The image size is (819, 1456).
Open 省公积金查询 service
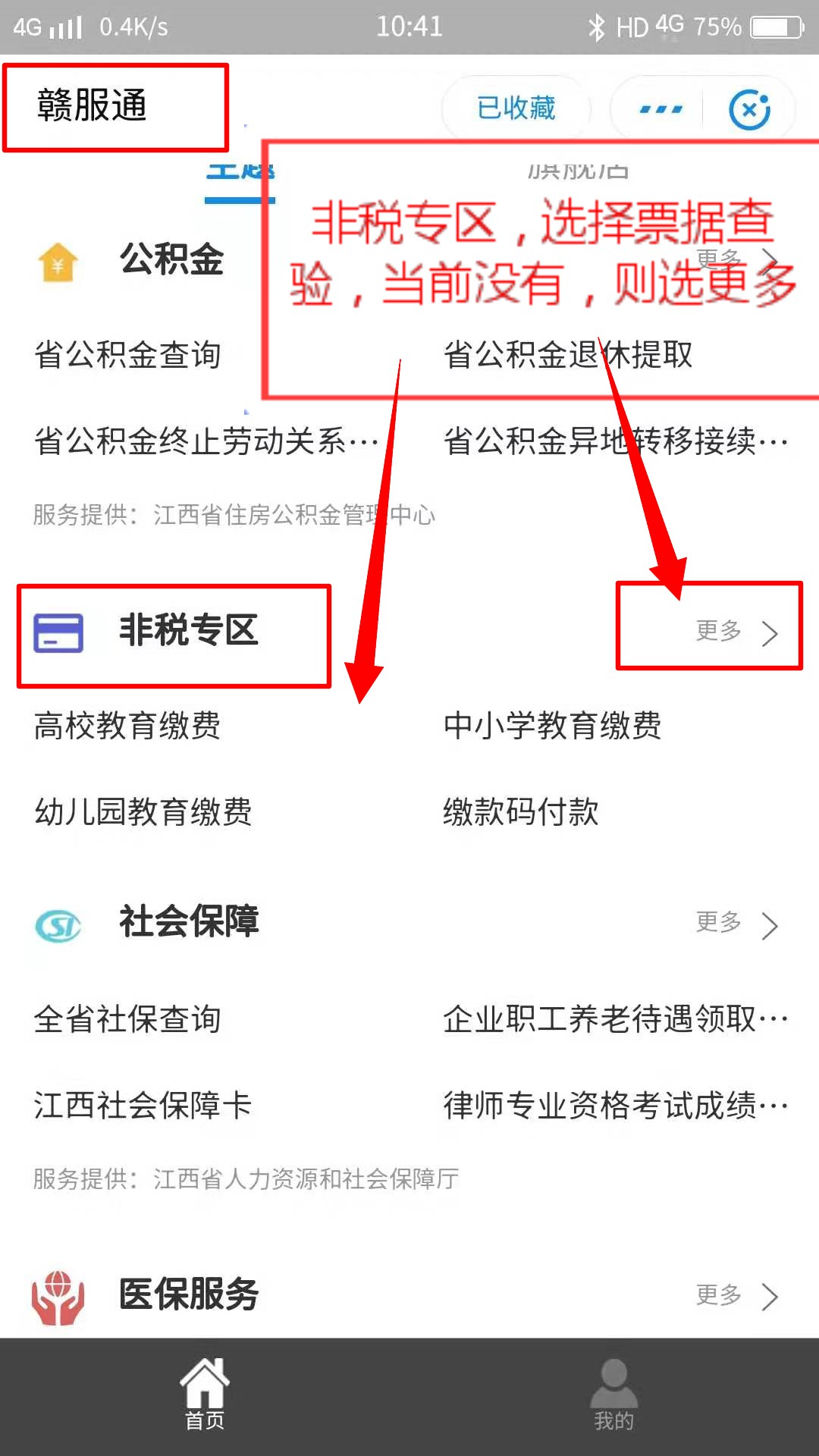coord(127,355)
